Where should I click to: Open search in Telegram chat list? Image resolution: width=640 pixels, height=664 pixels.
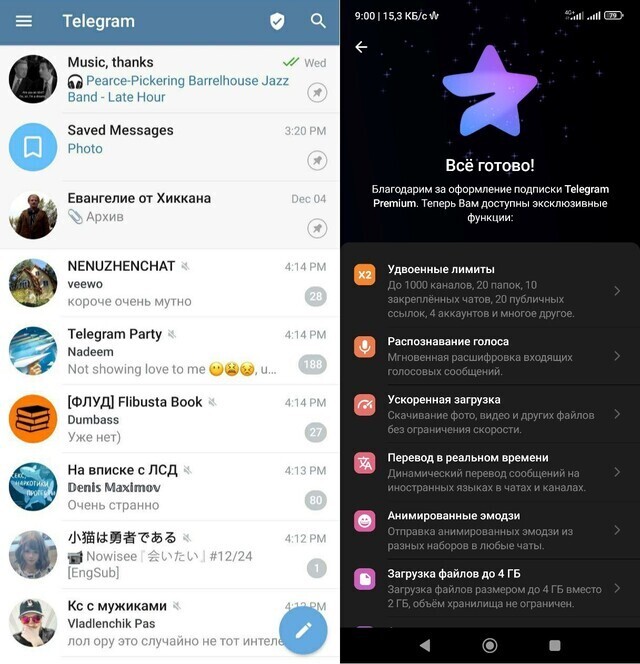318,21
